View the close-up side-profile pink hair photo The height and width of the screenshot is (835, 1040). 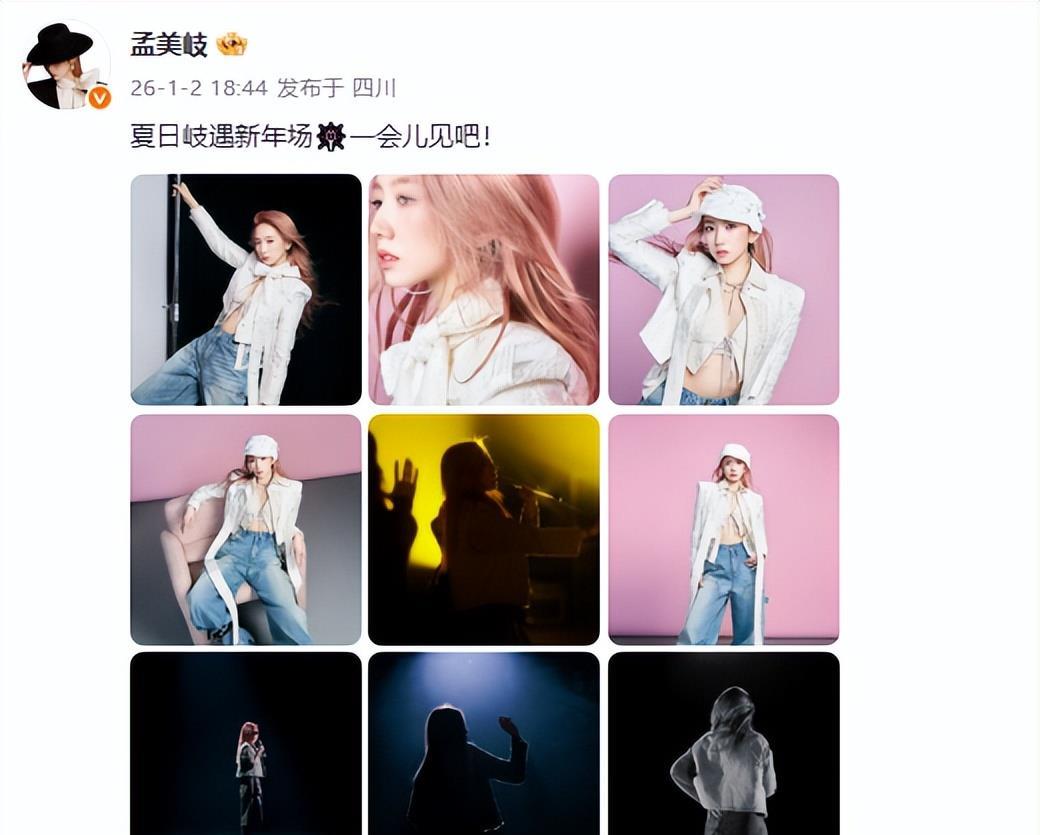point(484,289)
